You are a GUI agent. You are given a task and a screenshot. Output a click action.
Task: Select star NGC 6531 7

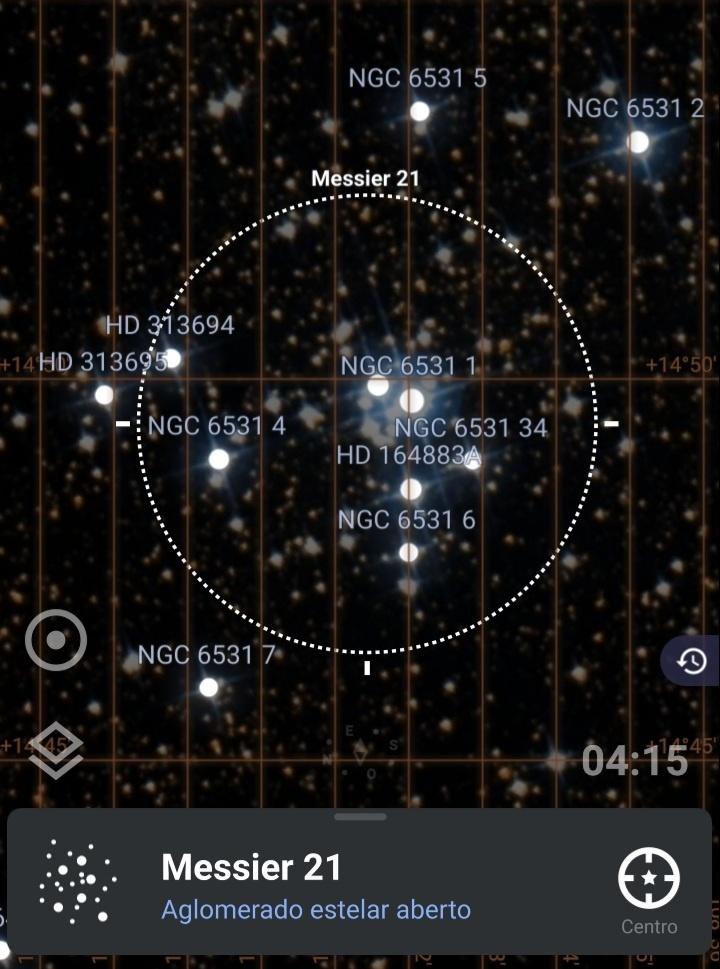click(x=208, y=687)
